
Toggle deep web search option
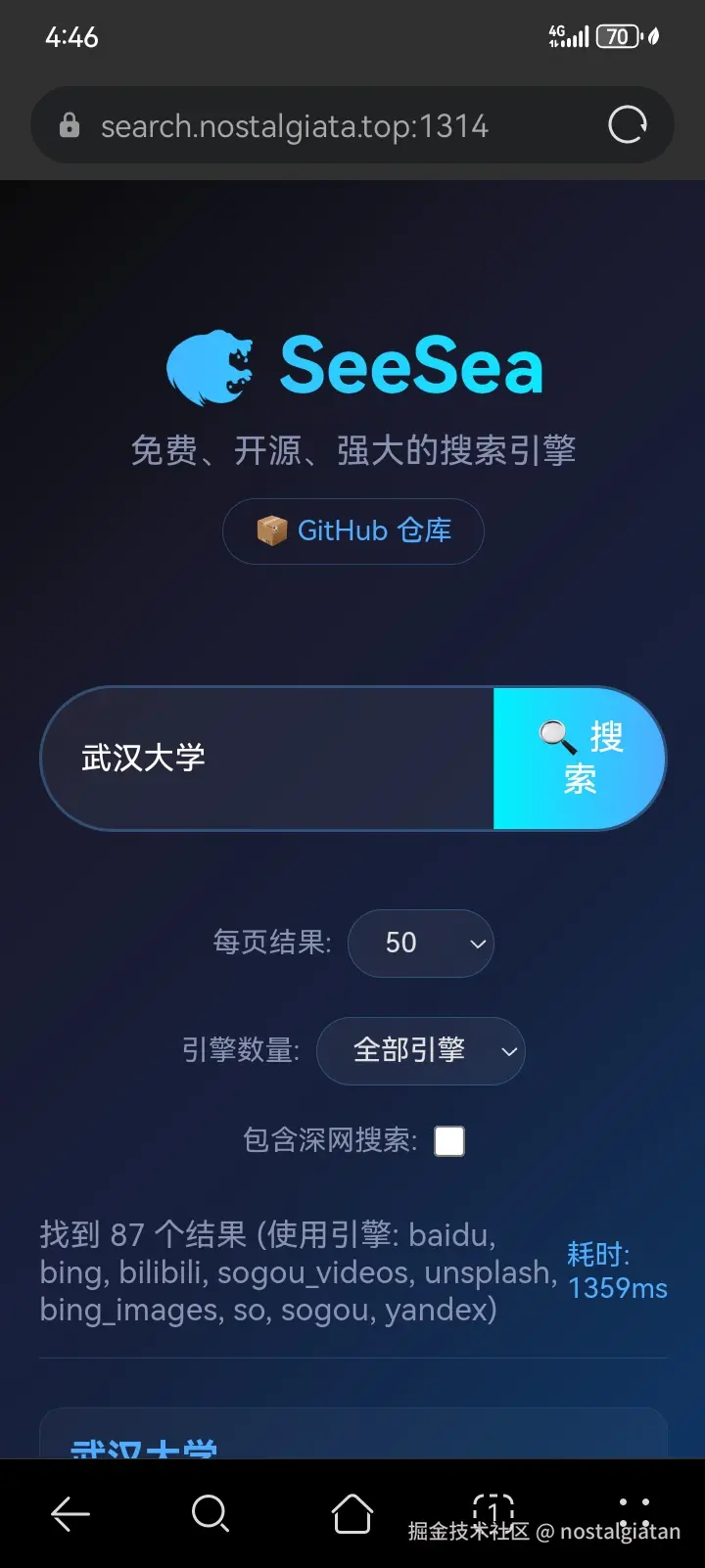pyautogui.click(x=448, y=1140)
